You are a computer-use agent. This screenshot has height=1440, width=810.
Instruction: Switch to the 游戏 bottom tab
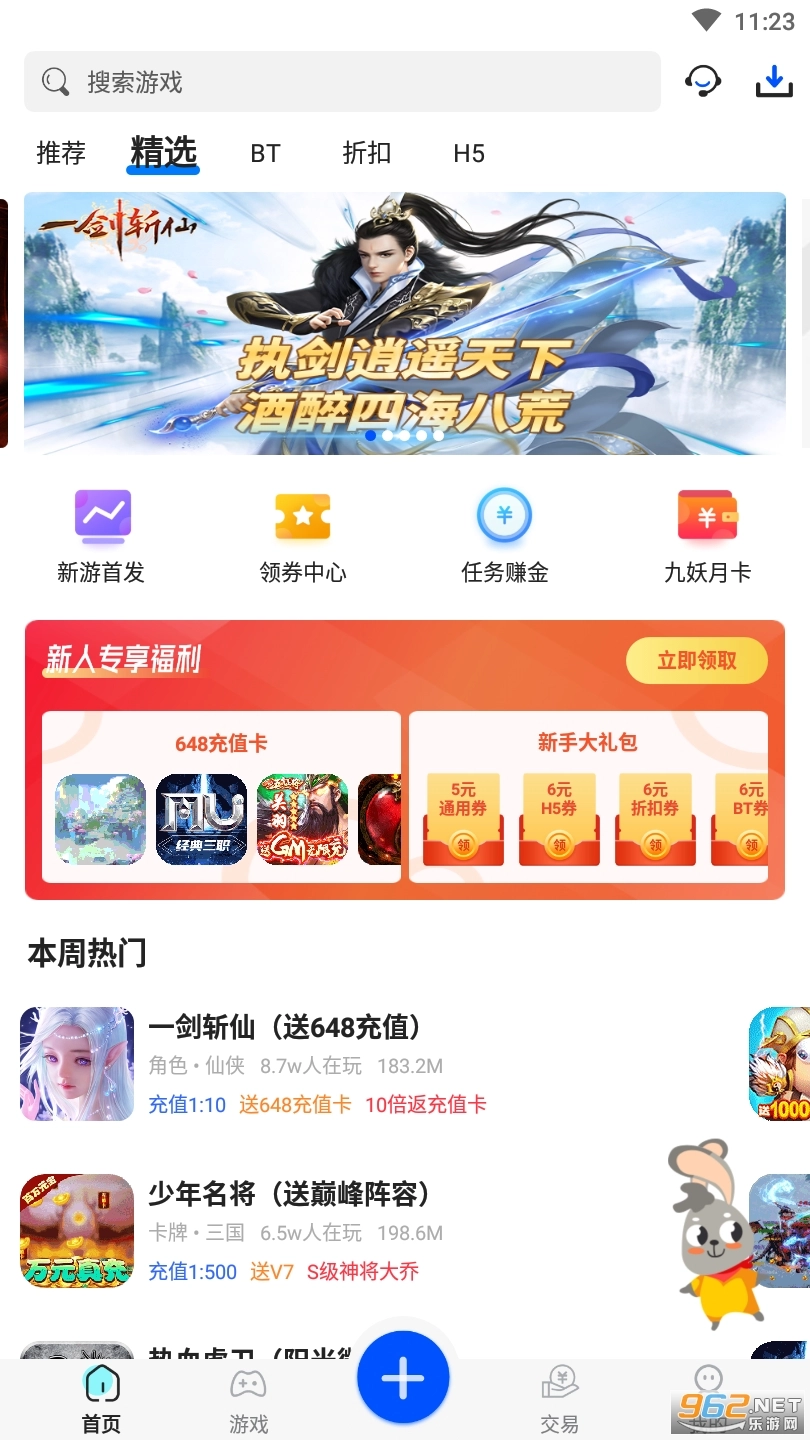(x=248, y=1400)
